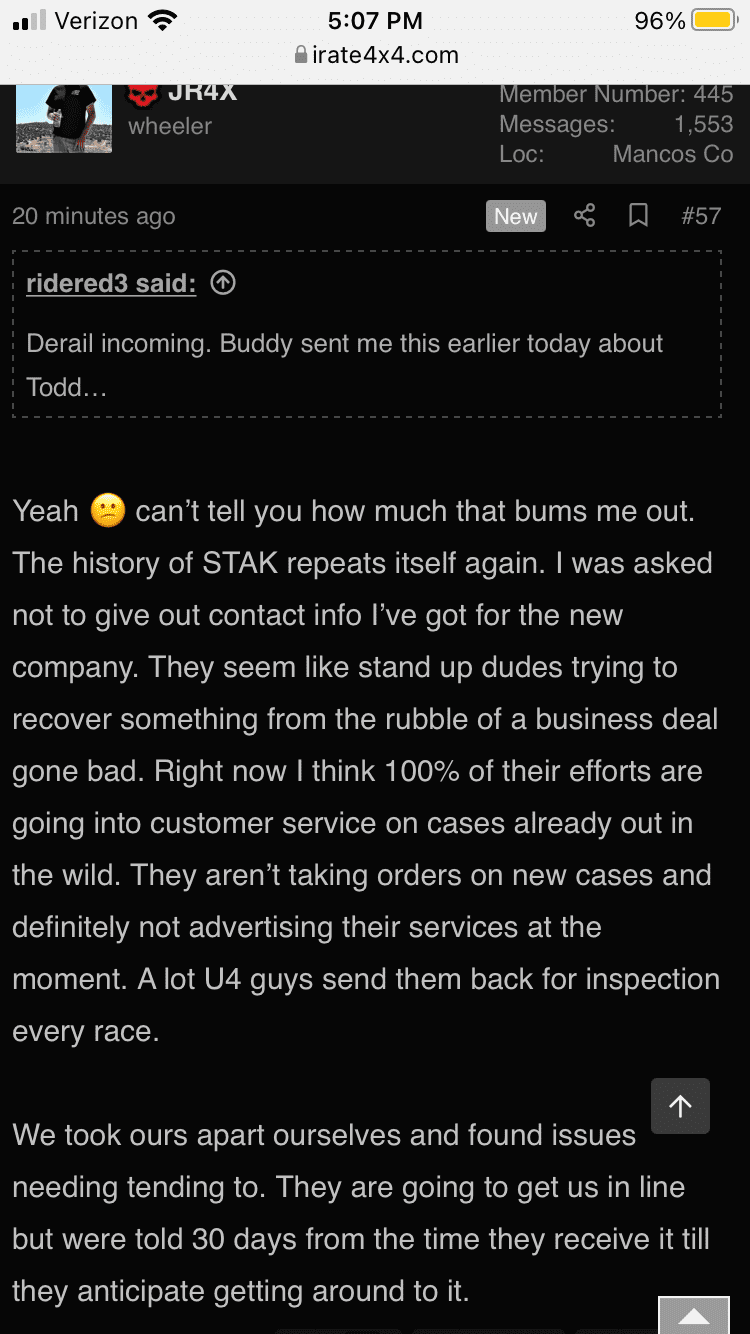Jump to ridered3's quoted post
Viewport: 750px width, 1334px height.
pyautogui.click(x=223, y=283)
